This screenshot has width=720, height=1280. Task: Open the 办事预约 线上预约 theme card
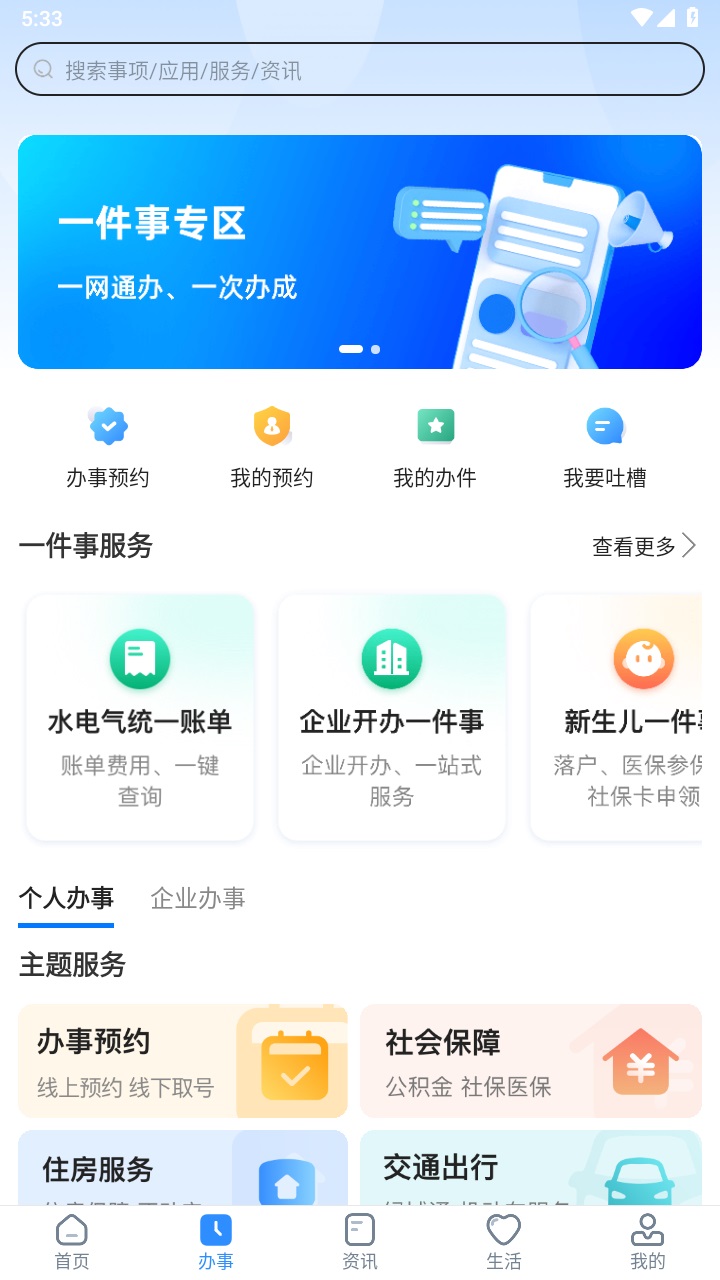pyautogui.click(x=183, y=1061)
